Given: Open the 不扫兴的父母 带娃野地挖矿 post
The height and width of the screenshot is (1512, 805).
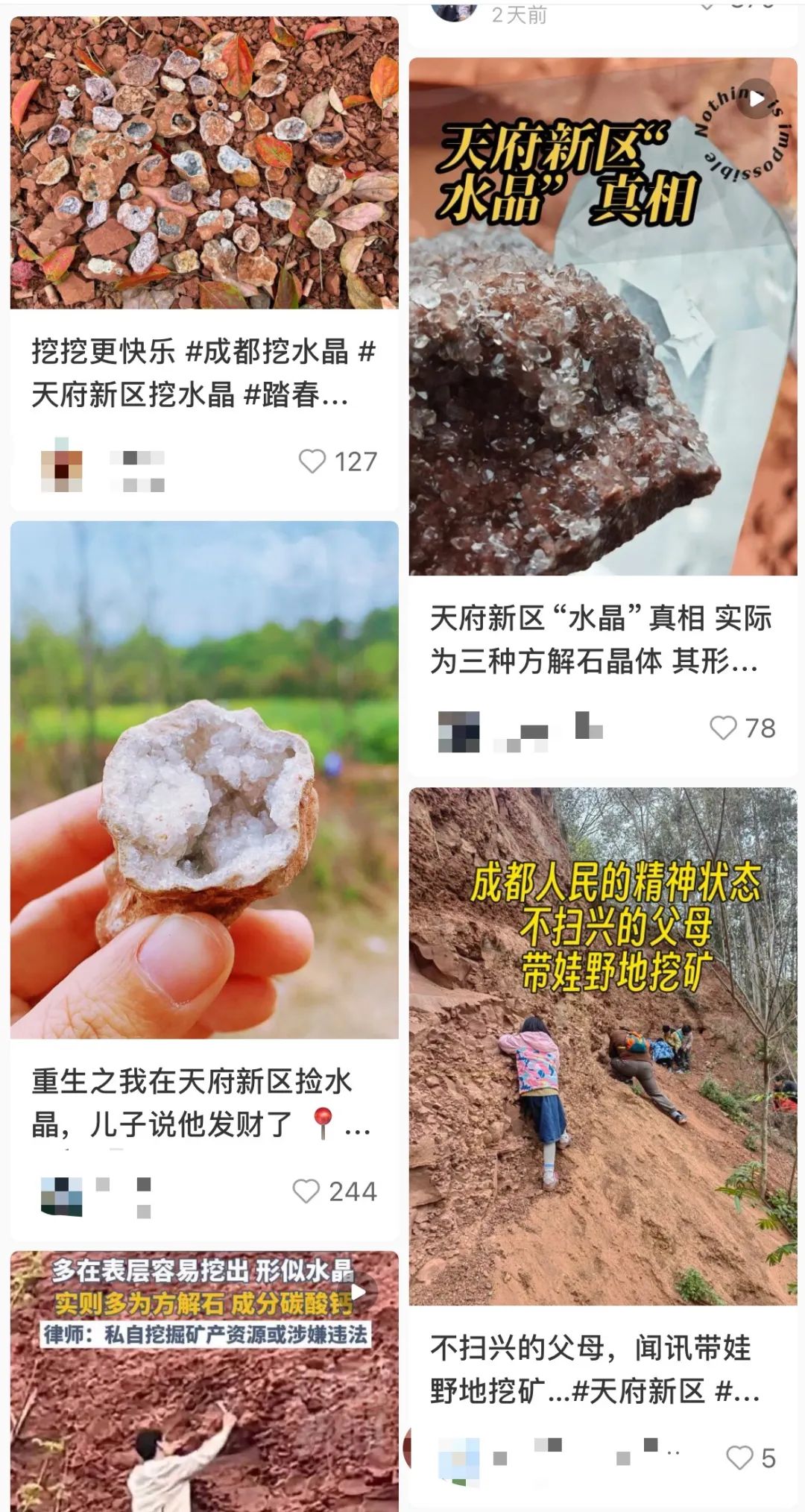Looking at the screenshot, I should point(603,1046).
